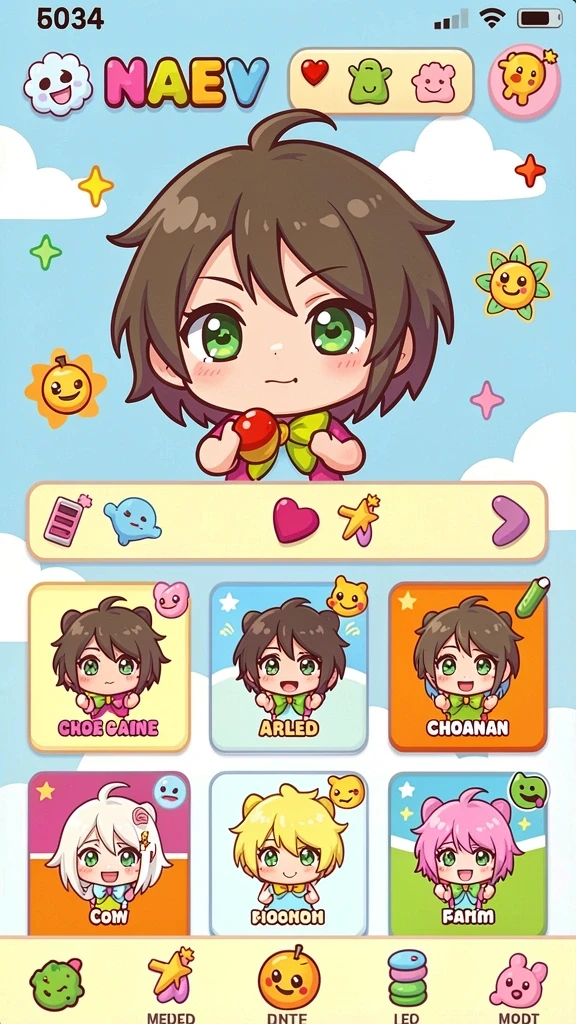The image size is (576, 1024).
Task: Tap the red heart in the top panel
Action: coord(315,72)
